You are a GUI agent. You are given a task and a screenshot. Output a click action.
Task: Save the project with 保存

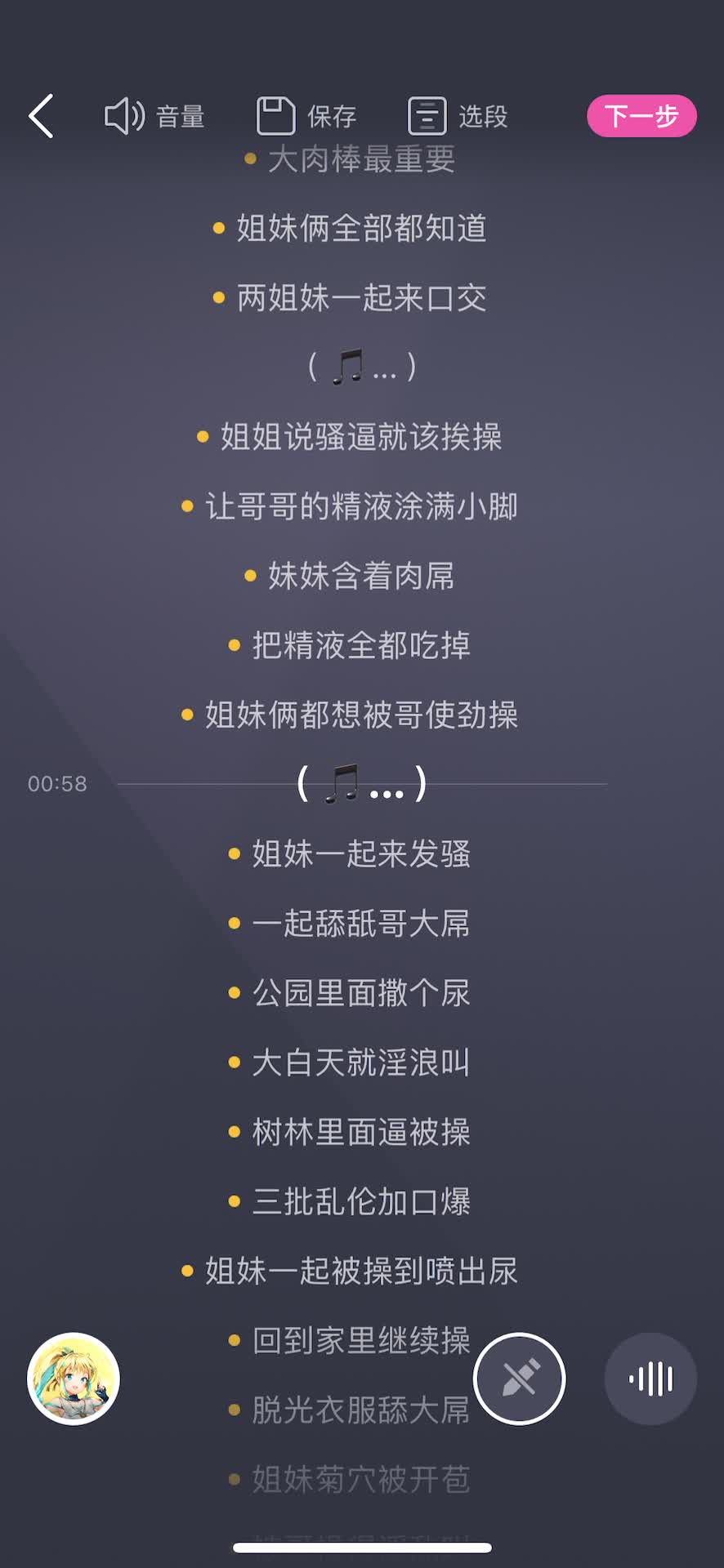point(306,116)
